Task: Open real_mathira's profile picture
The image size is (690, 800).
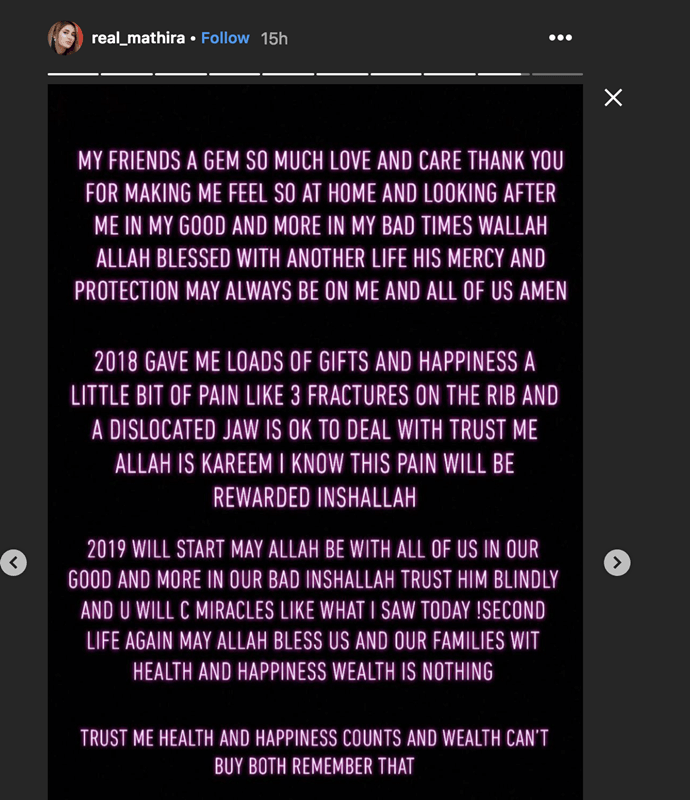Action: pos(65,38)
